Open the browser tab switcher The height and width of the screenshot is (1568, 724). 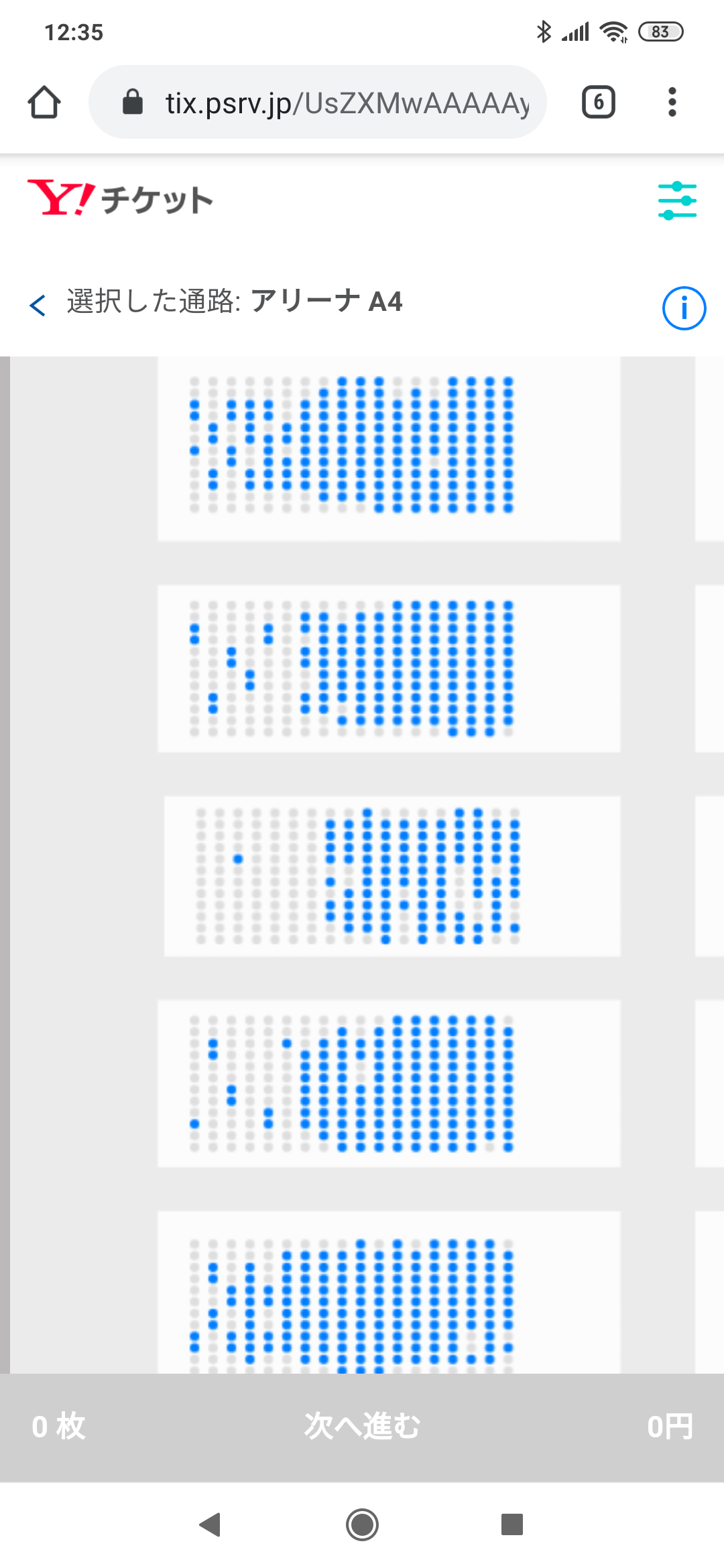598,103
